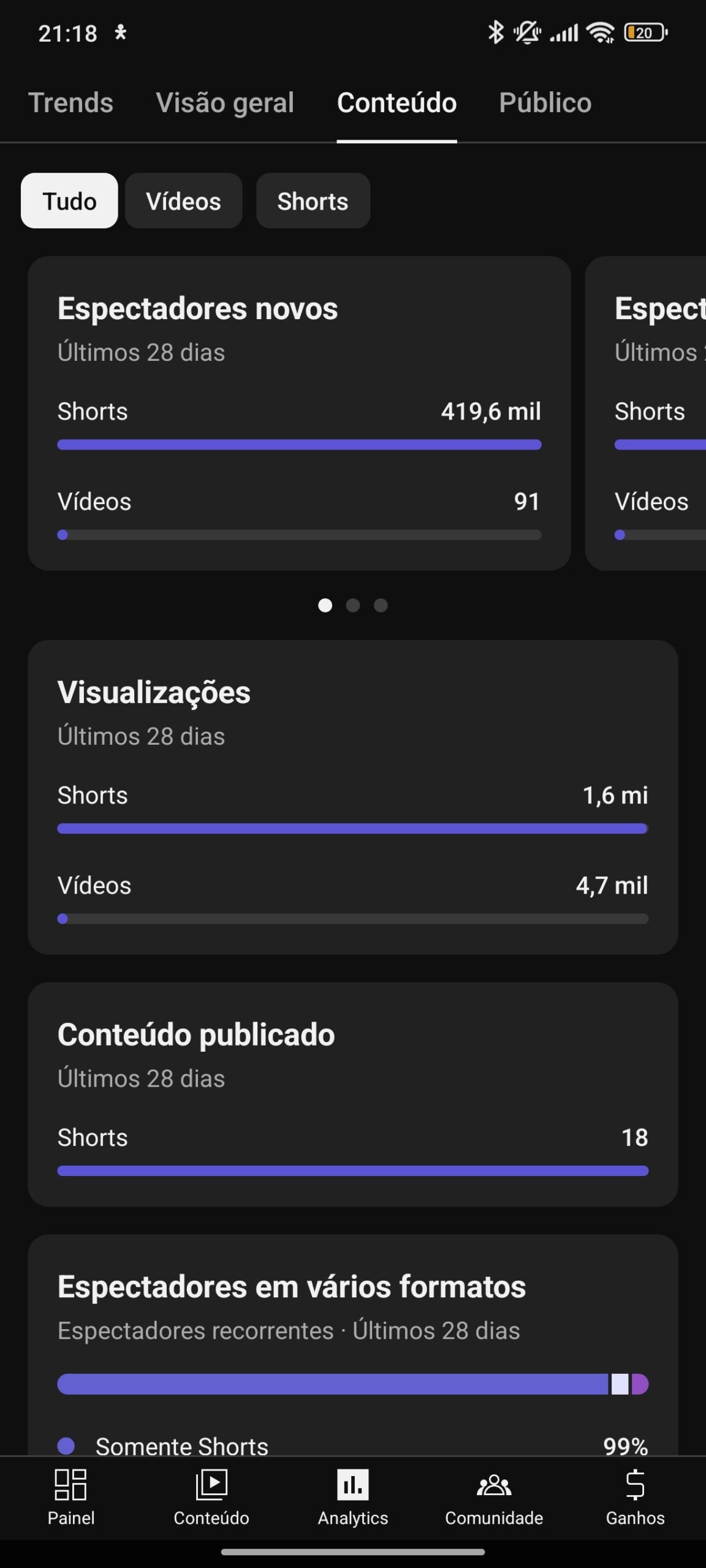Open the Ganhos section
The image size is (706, 1568).
(636, 1498)
